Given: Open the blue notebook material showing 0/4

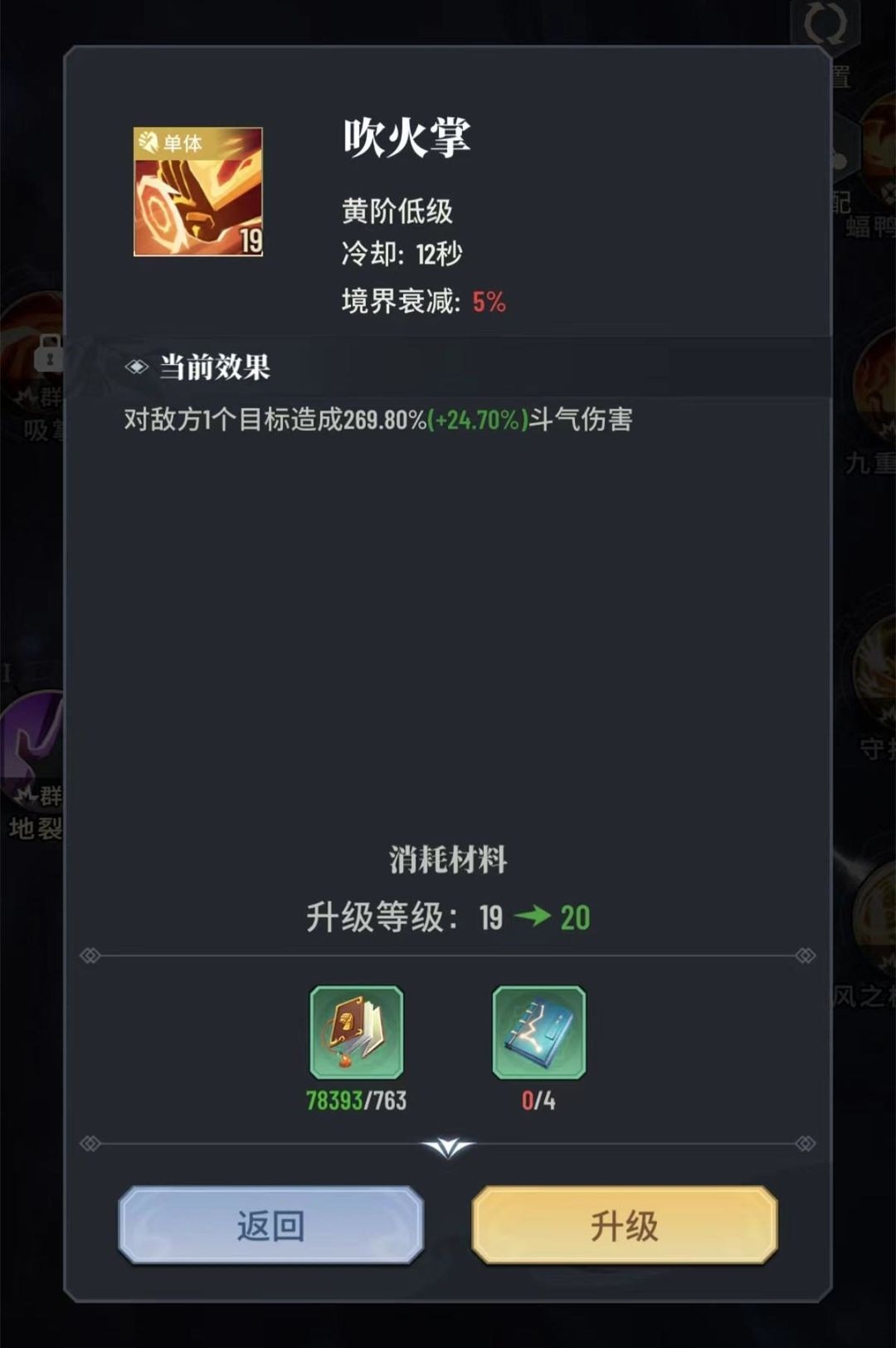Looking at the screenshot, I should [x=538, y=1033].
